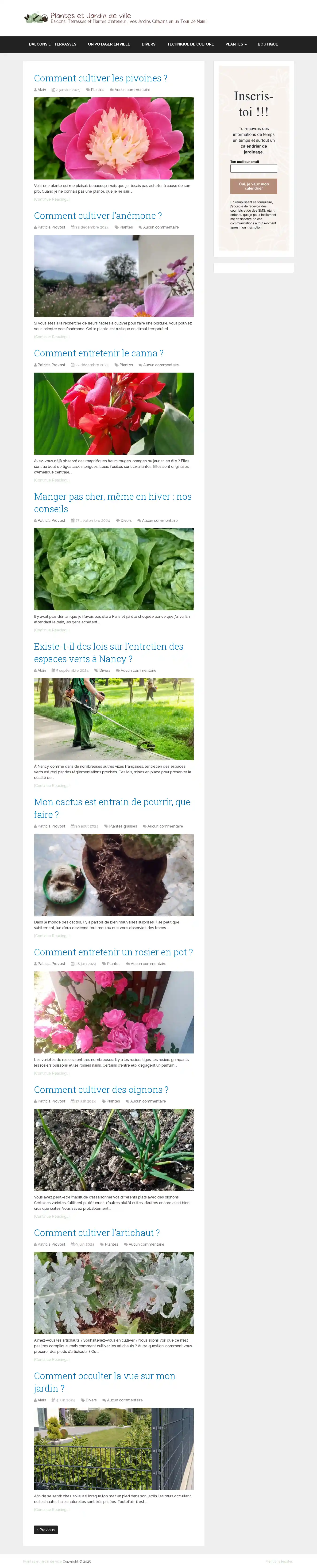Open the Divers navigation item
This screenshot has height=1568, width=317.
(x=148, y=44)
